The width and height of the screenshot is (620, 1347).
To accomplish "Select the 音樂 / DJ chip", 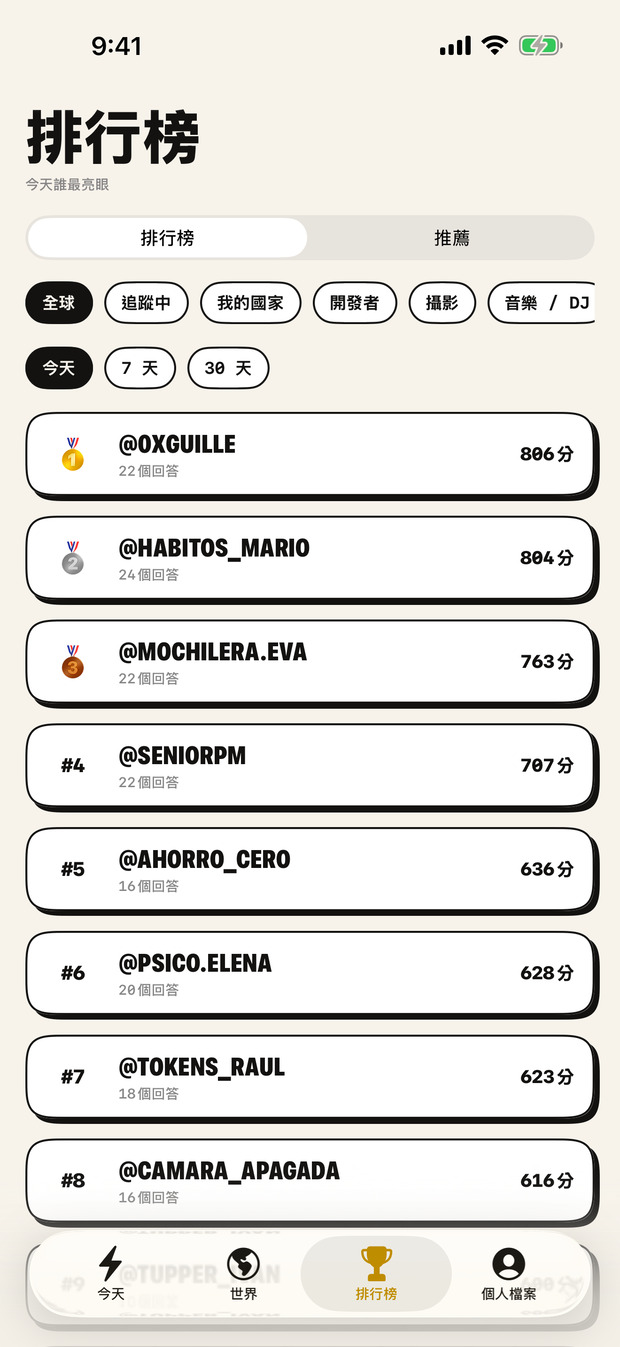I will (x=541, y=303).
